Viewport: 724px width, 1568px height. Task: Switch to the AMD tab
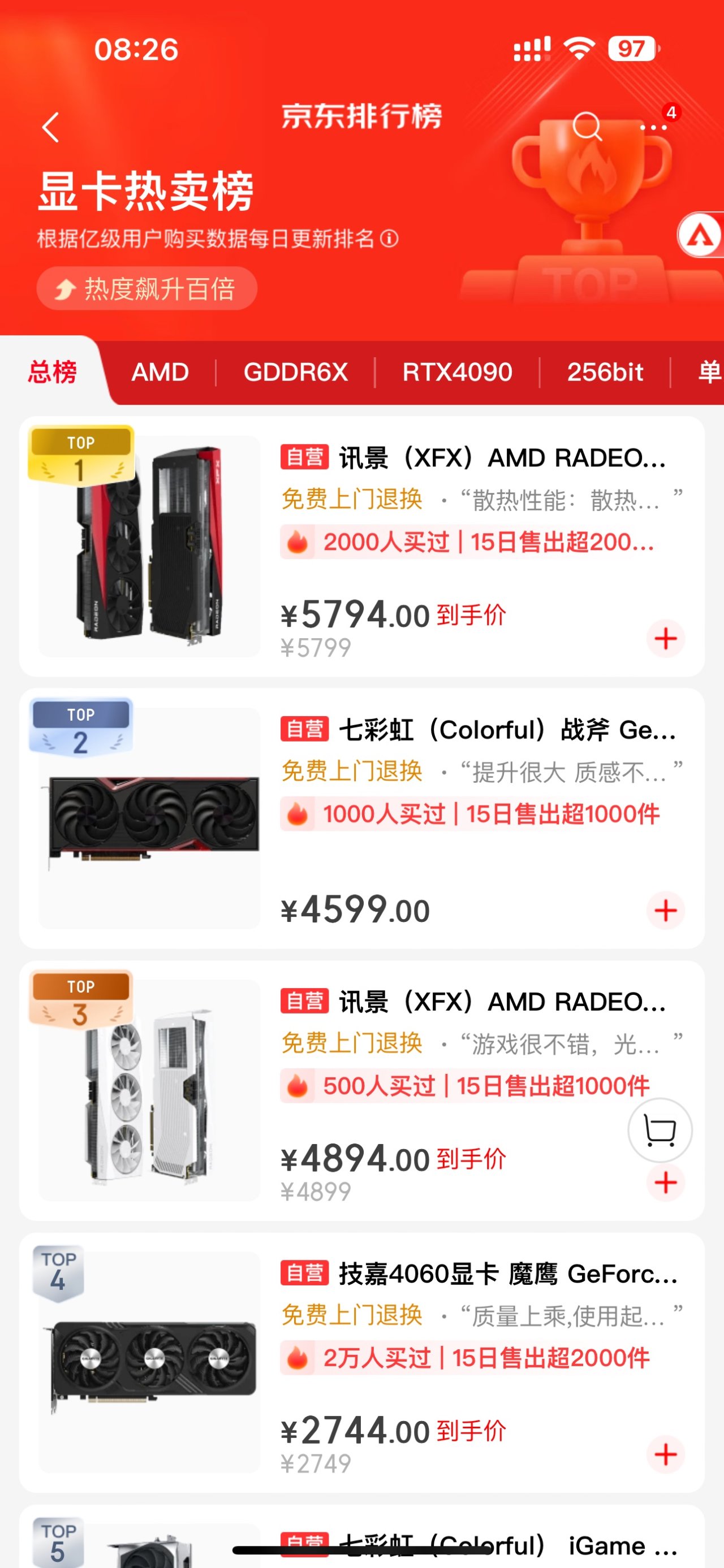click(x=160, y=372)
